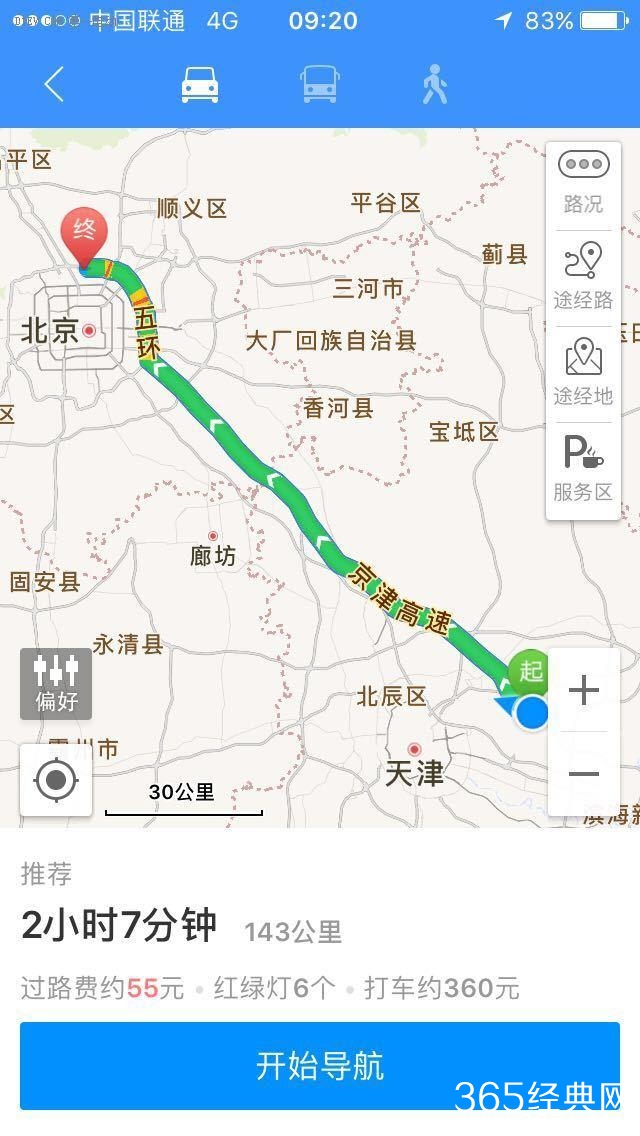Open the 途经路 route roads option
This screenshot has height=1136, width=640.
[583, 275]
